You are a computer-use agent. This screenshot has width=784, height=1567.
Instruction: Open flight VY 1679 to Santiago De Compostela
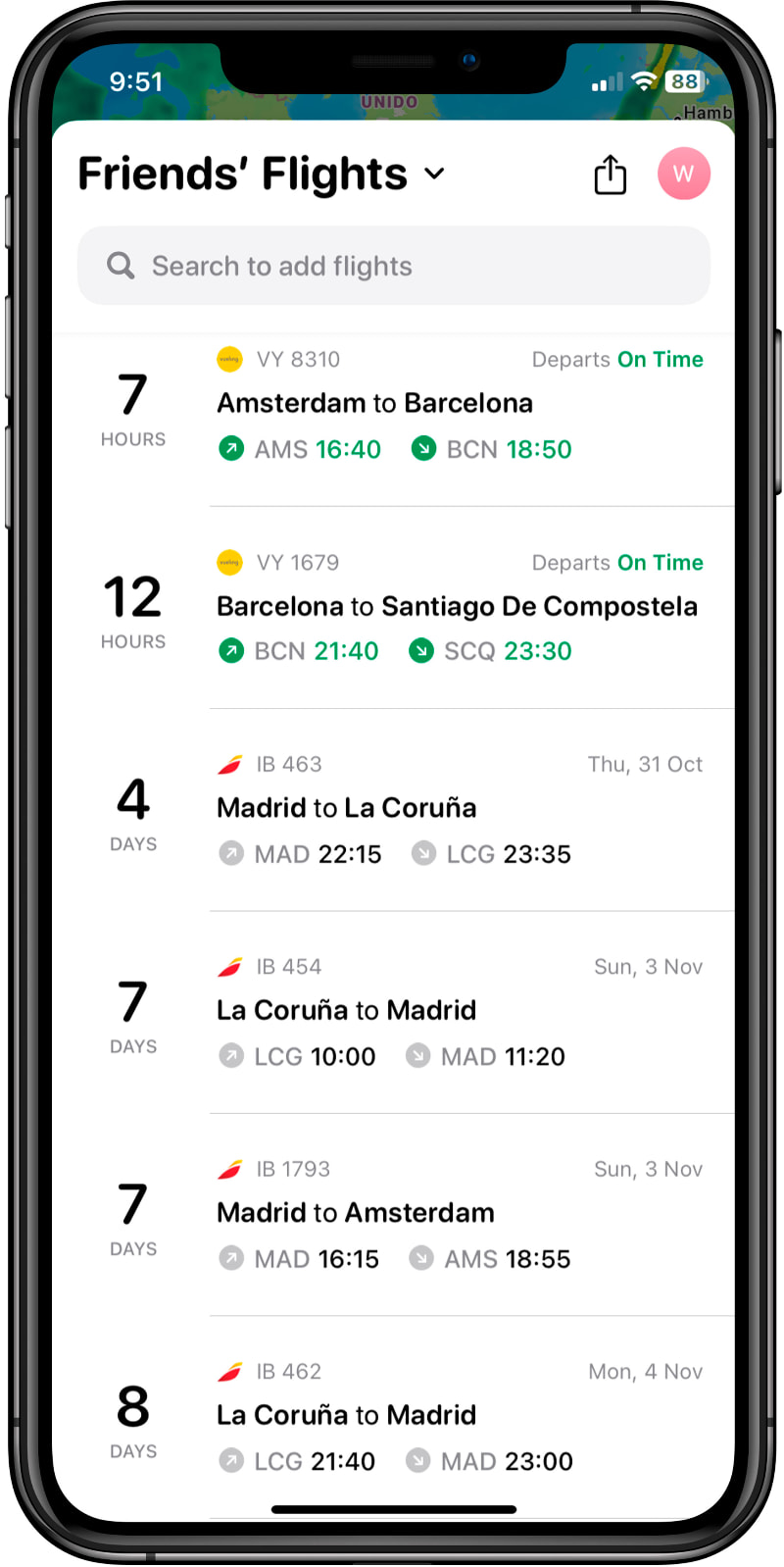point(393,607)
